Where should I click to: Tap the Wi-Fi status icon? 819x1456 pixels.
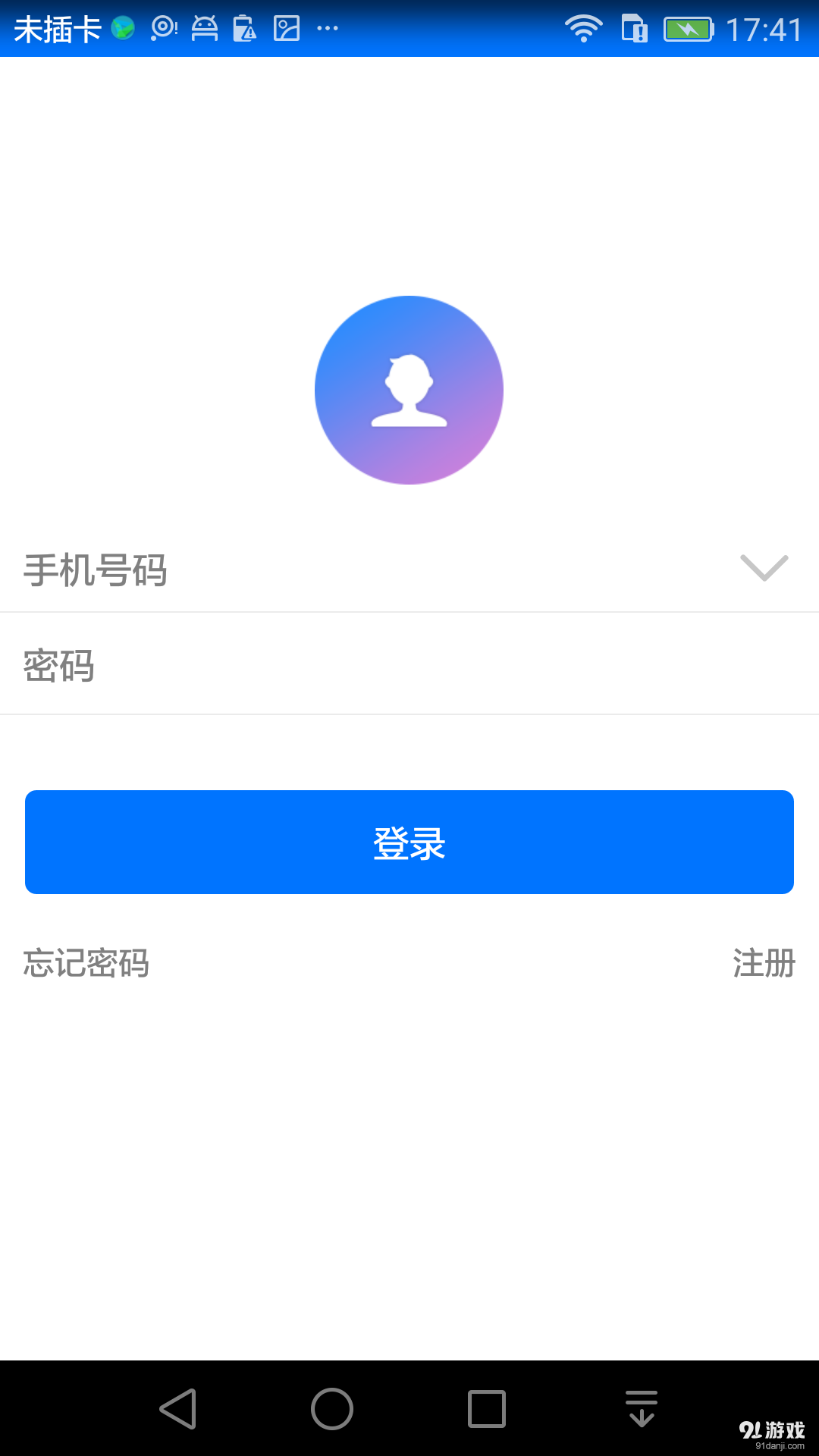[x=584, y=29]
